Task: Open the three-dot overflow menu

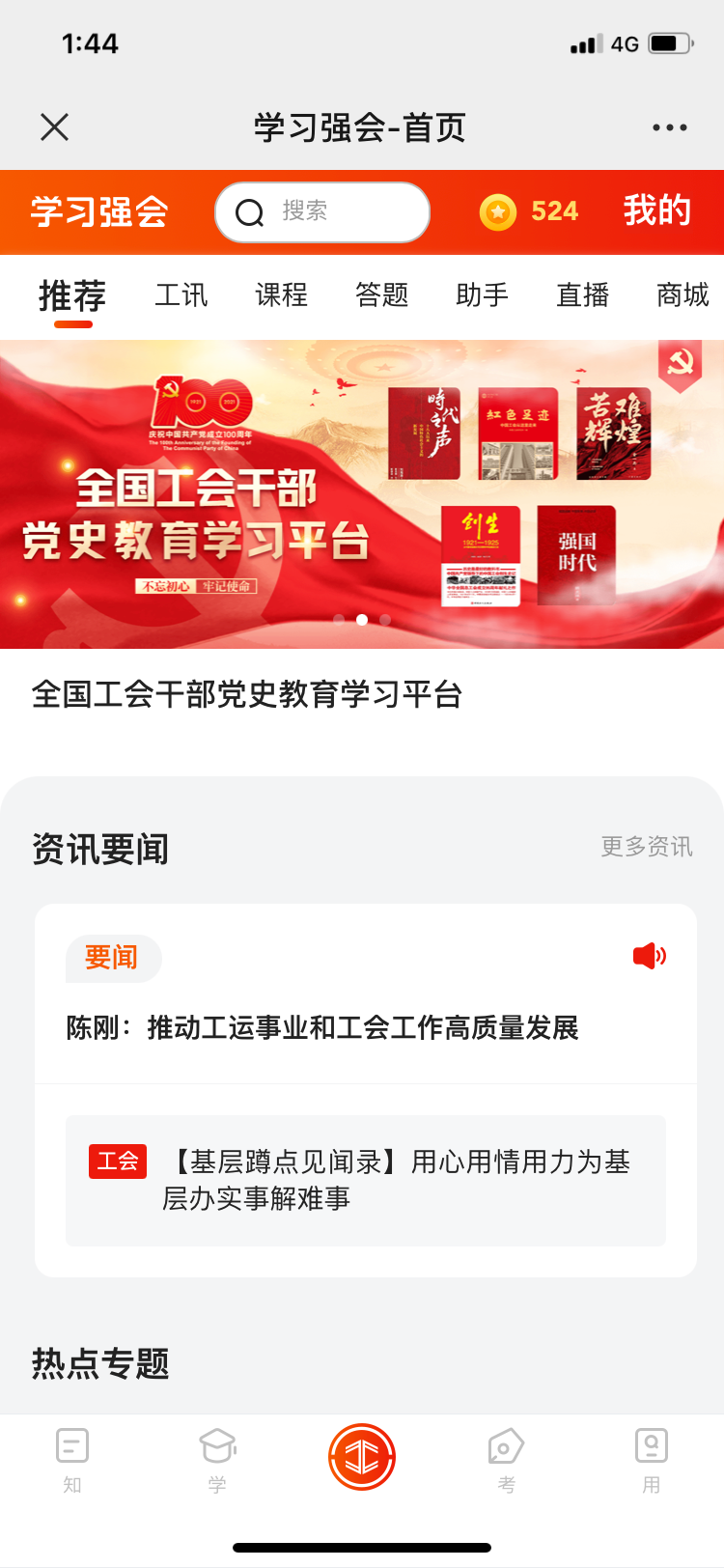Action: click(669, 126)
